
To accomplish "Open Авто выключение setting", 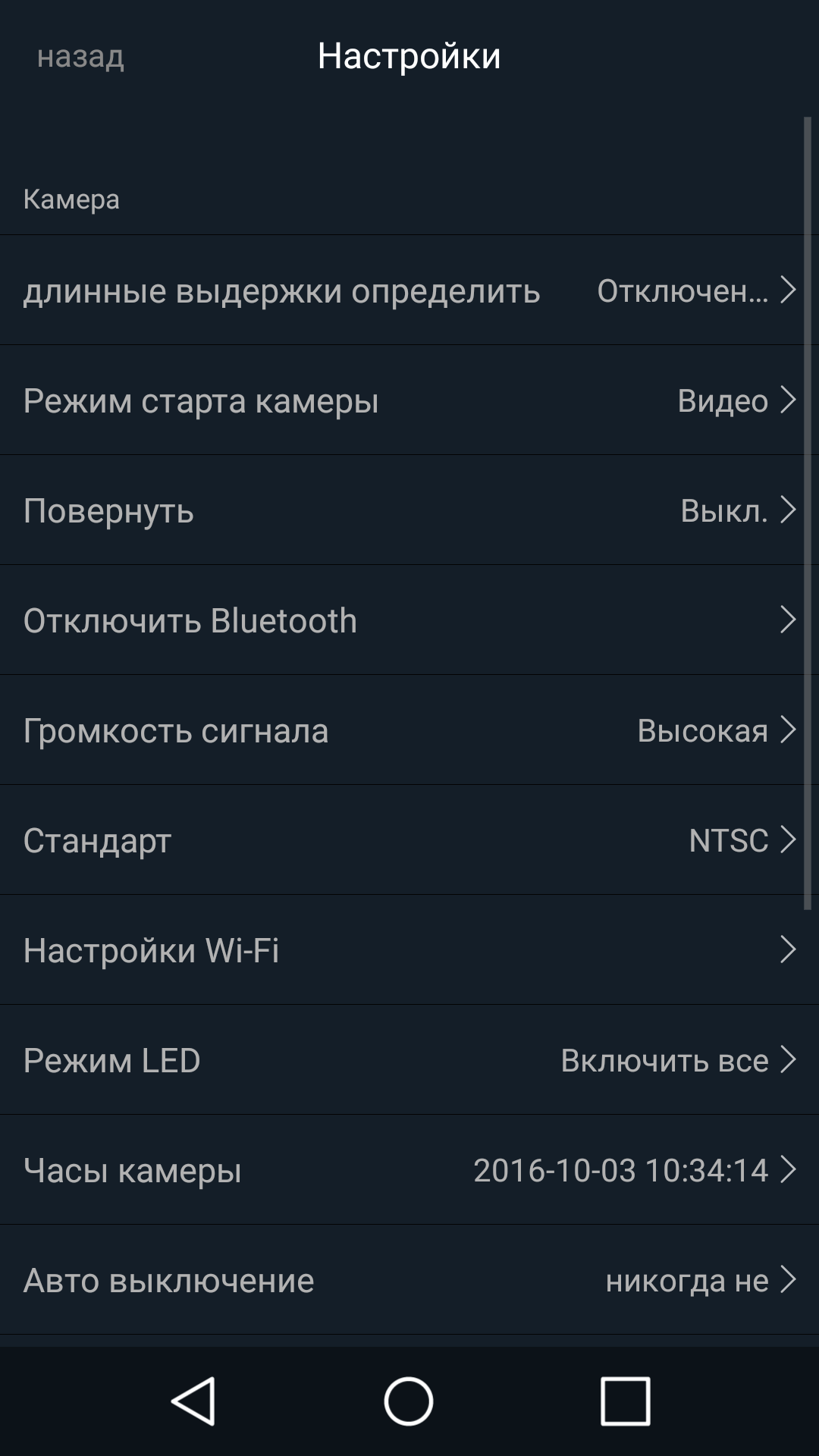I will [409, 1280].
